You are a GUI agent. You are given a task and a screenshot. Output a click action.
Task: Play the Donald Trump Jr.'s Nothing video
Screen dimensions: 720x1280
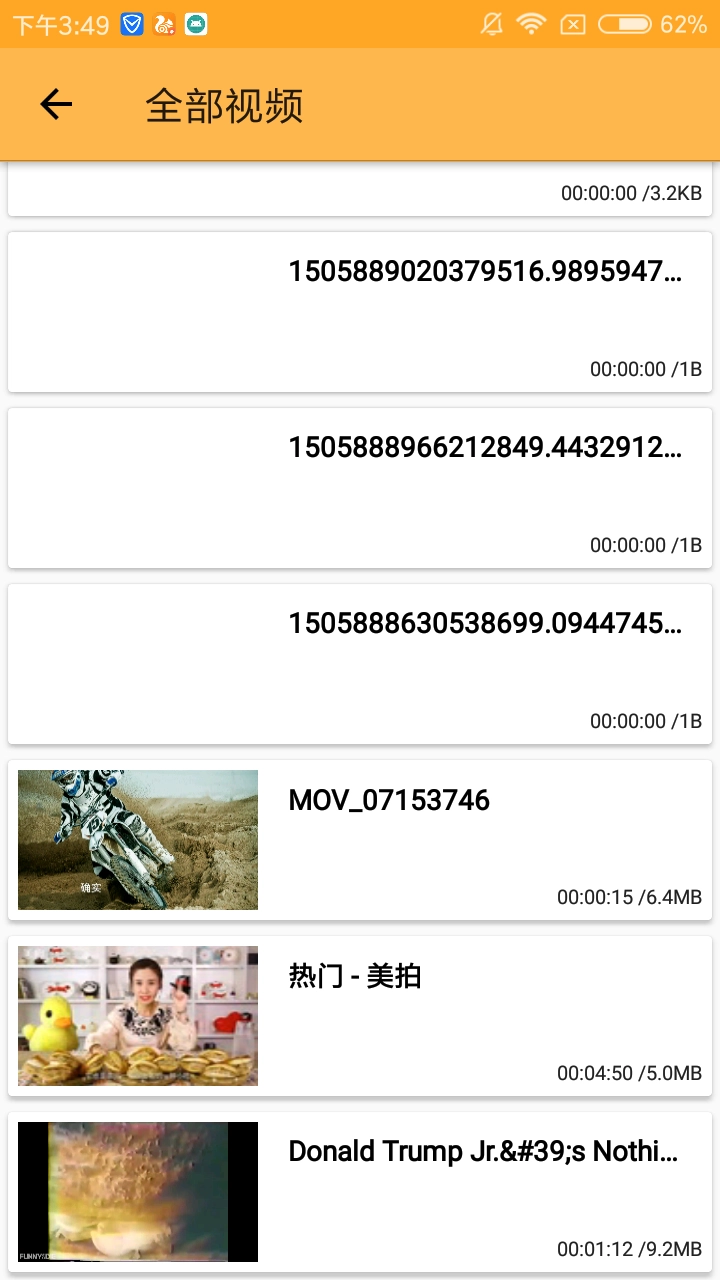(x=485, y=1151)
